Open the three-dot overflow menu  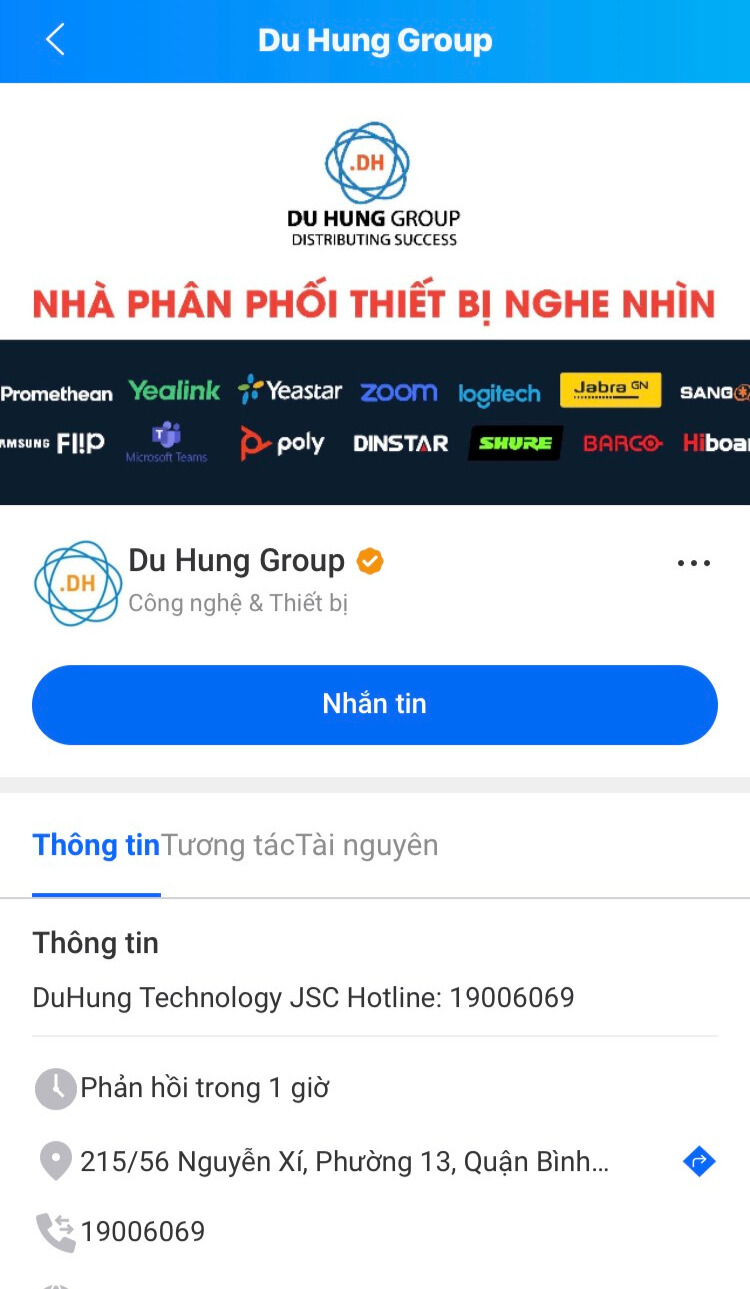point(693,563)
